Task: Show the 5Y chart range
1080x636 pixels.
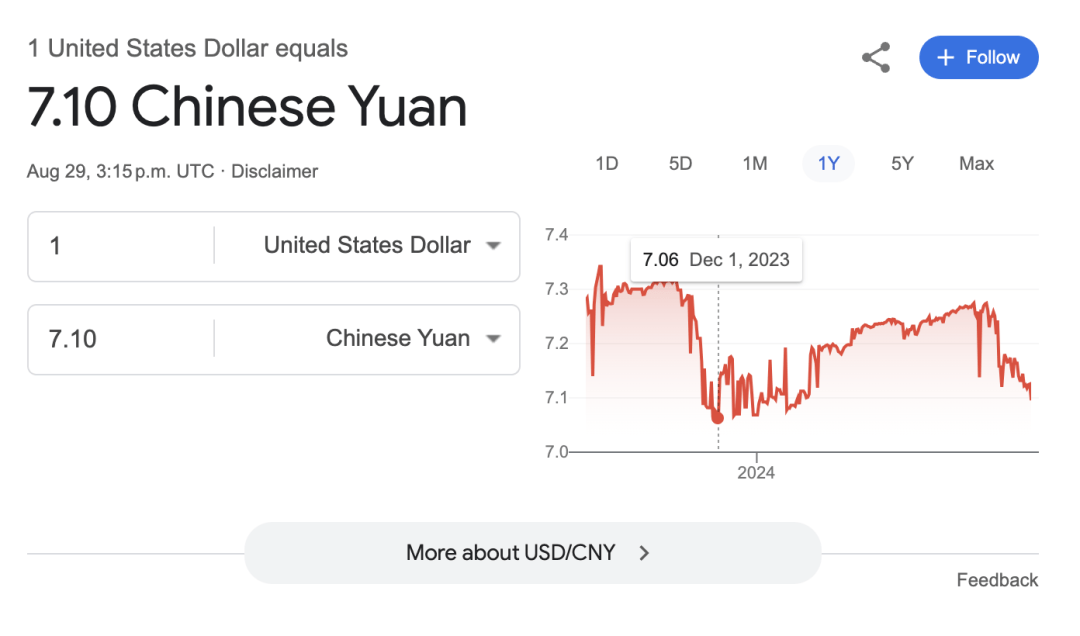Action: click(902, 164)
